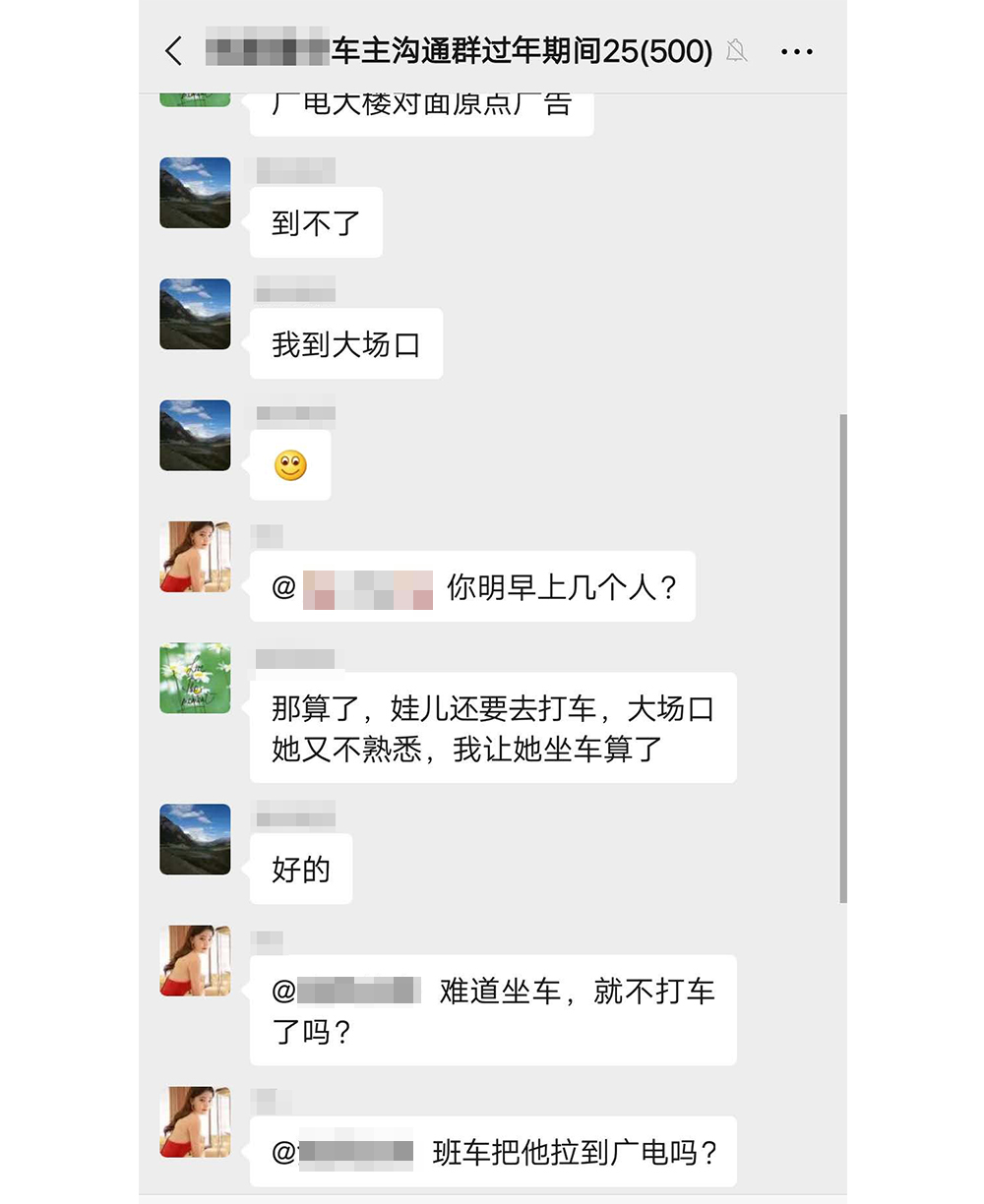View profile beside "难道坐车，就不打车了吗？"
The image size is (984, 1204).
point(195,960)
